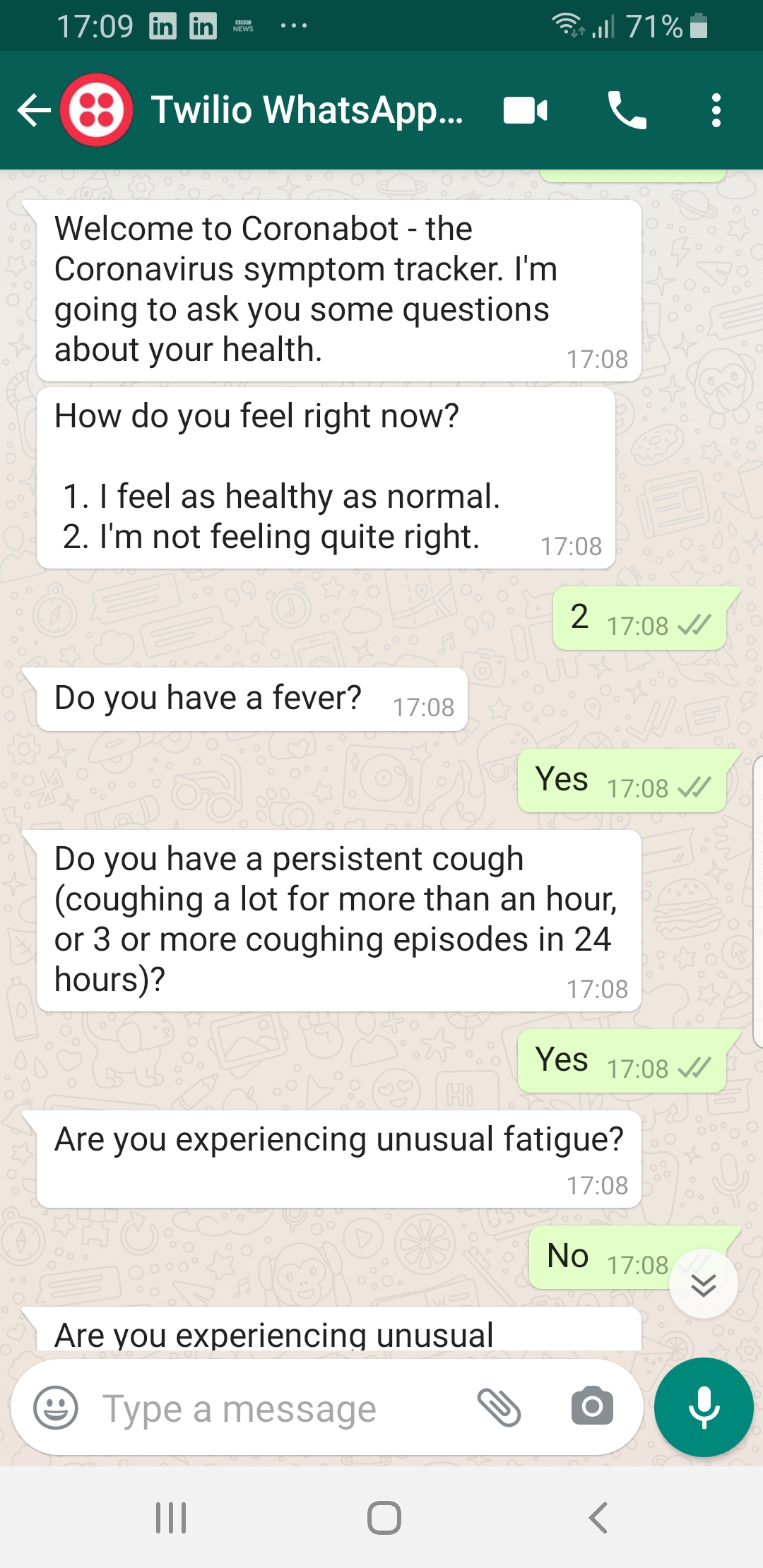The width and height of the screenshot is (763, 1568).
Task: Tap the voice message microphone
Action: click(x=704, y=1407)
